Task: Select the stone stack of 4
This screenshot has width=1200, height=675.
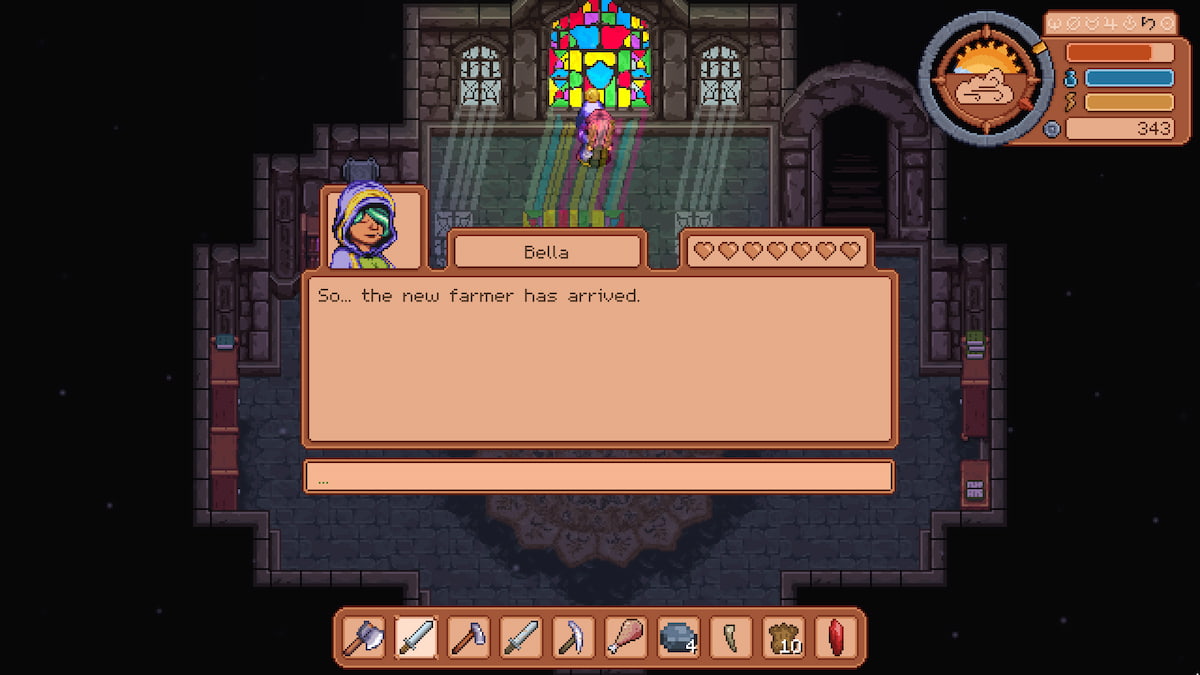Action: pyautogui.click(x=677, y=636)
